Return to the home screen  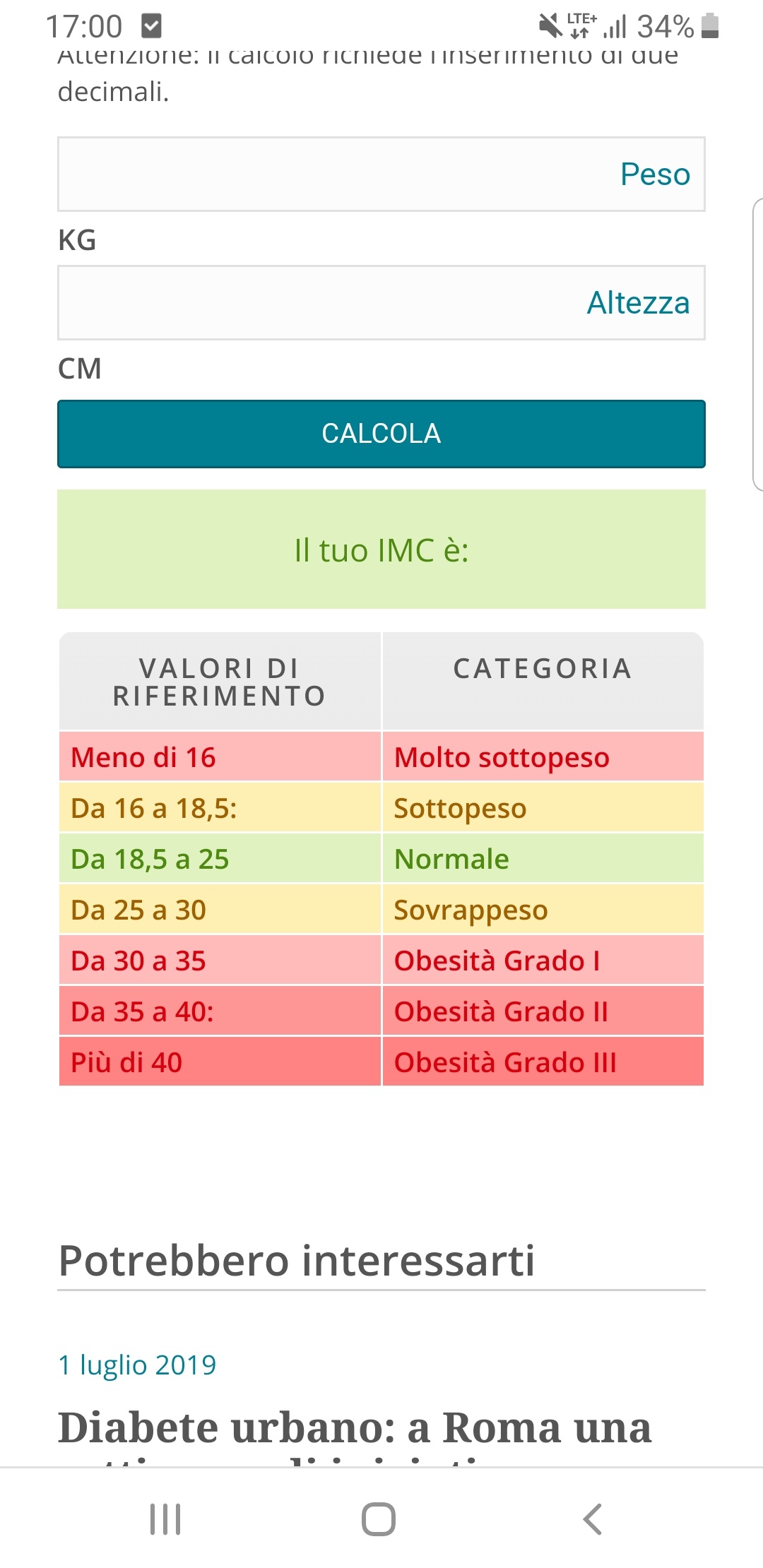[x=379, y=1519]
